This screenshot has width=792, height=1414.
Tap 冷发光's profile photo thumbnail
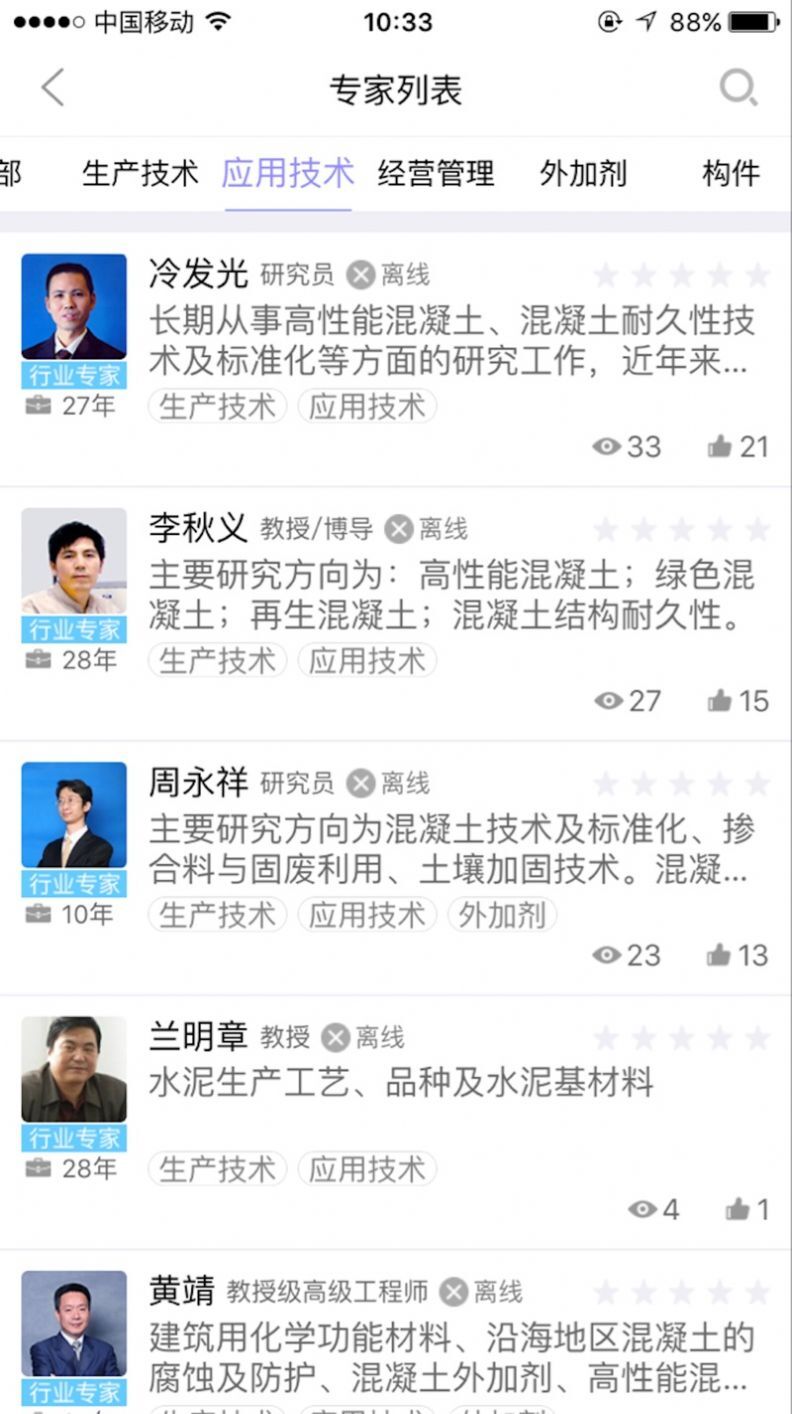coord(74,307)
